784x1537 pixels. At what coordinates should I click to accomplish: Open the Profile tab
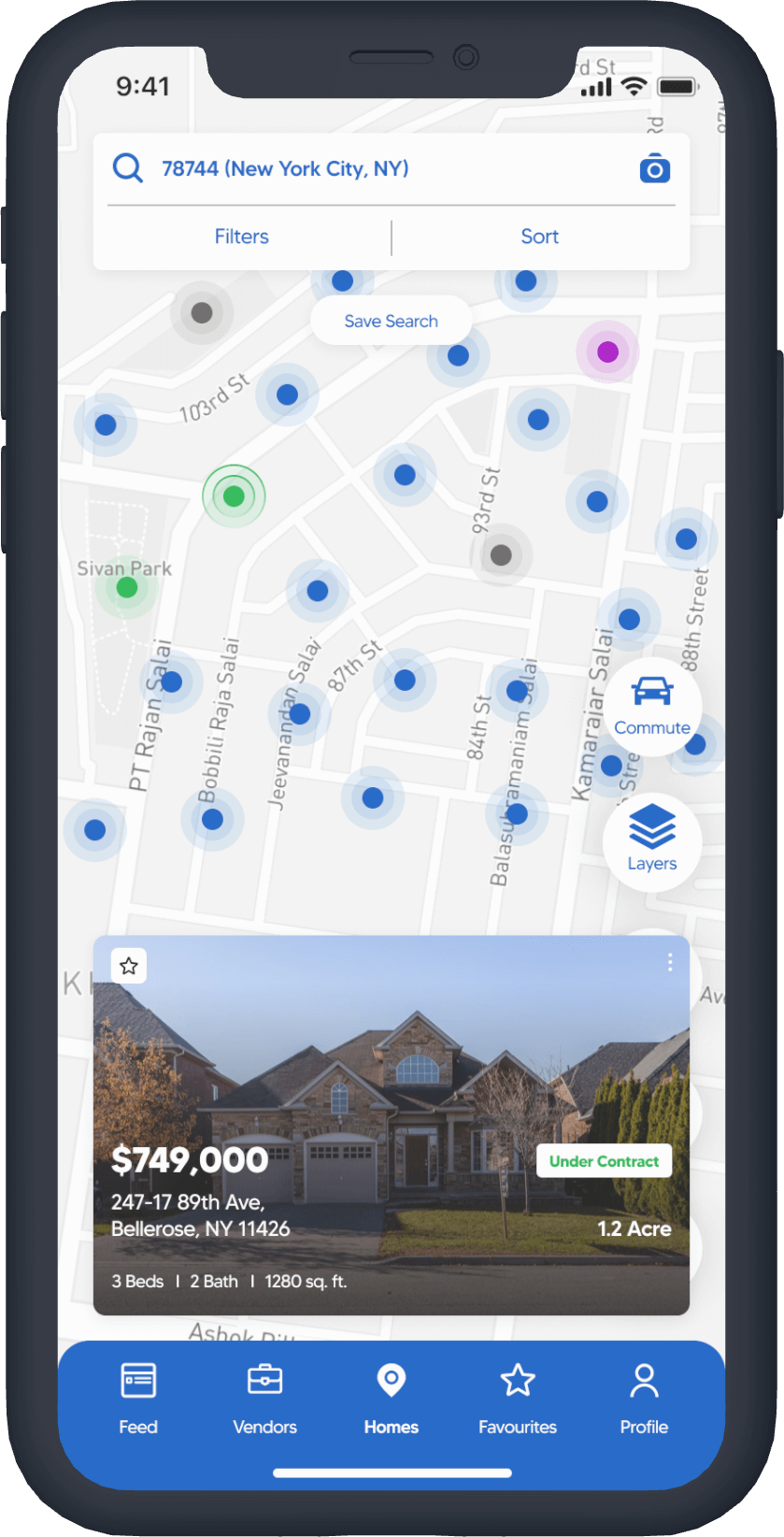(644, 1398)
